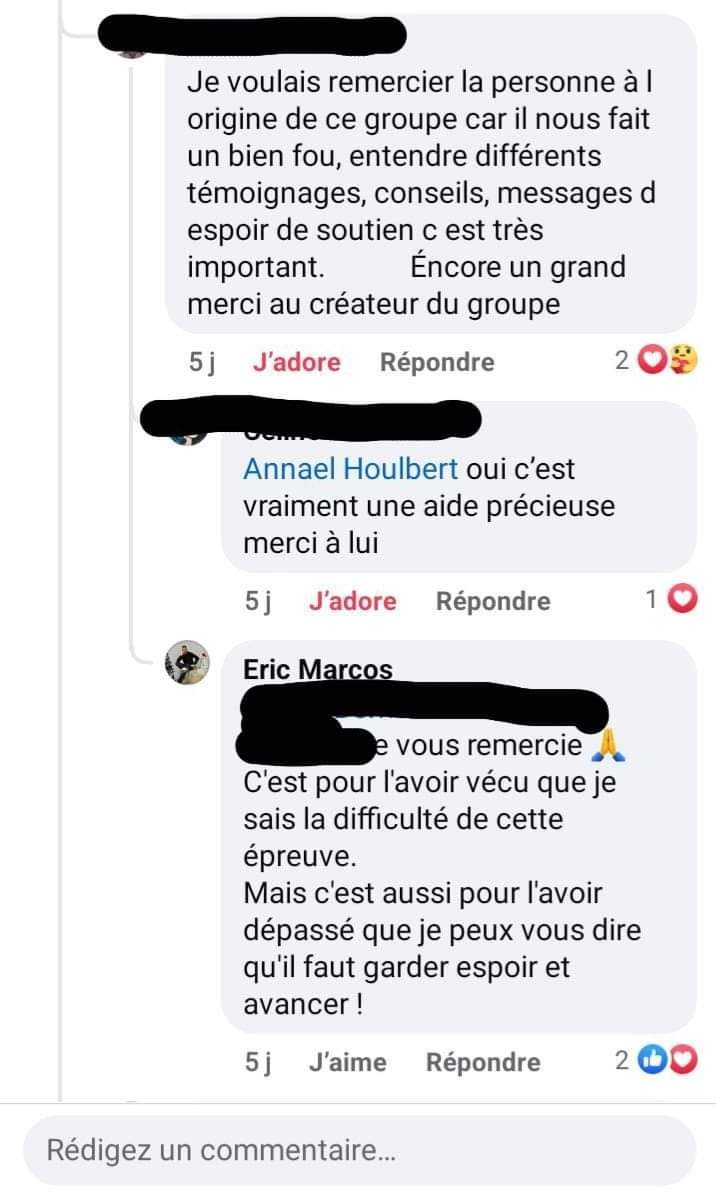Tap J'adore under the 'aide précieuse' reply
This screenshot has height=1194, width=716.
[x=352, y=601]
